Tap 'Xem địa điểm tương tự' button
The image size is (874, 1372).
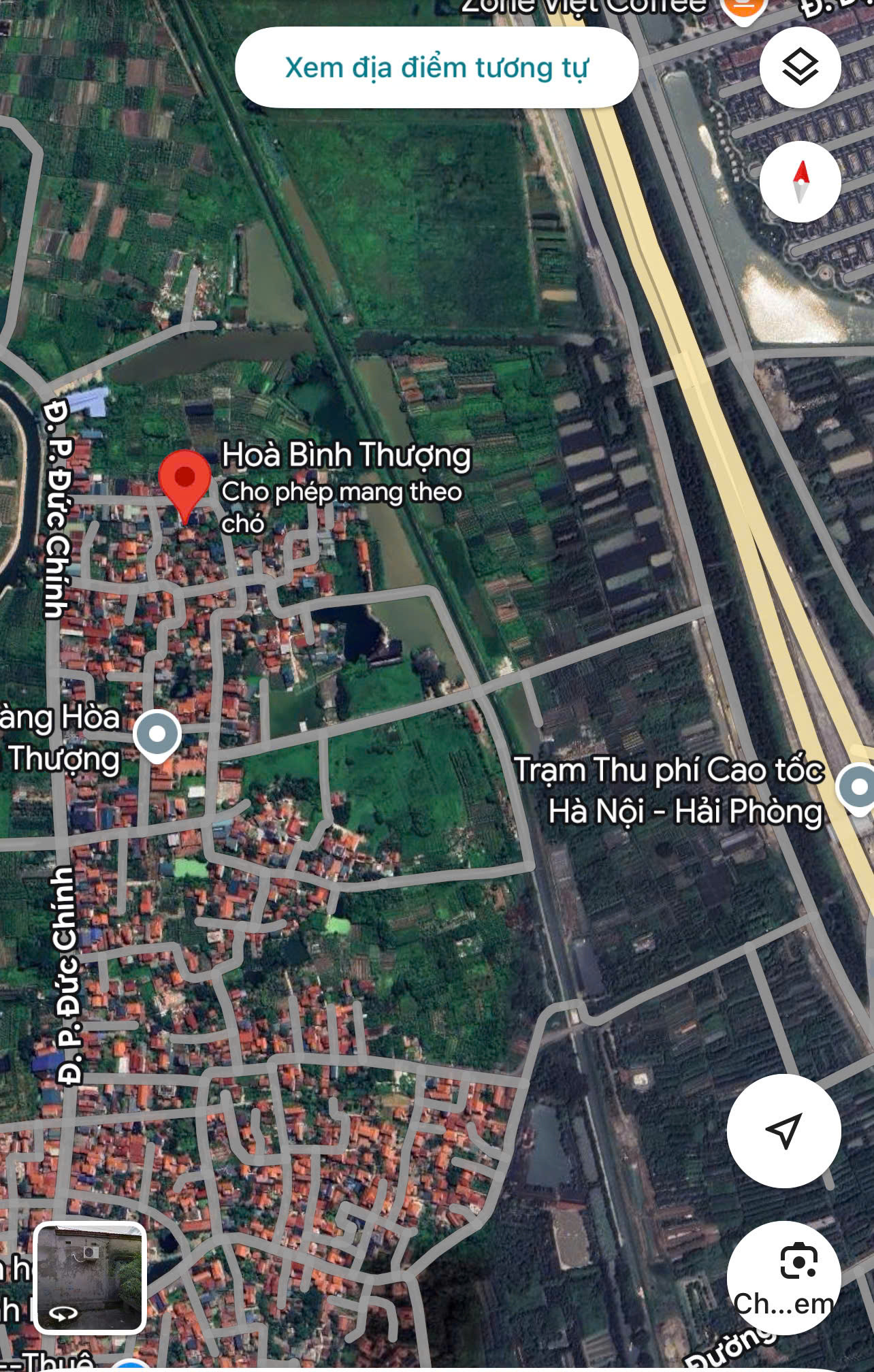coord(436,67)
